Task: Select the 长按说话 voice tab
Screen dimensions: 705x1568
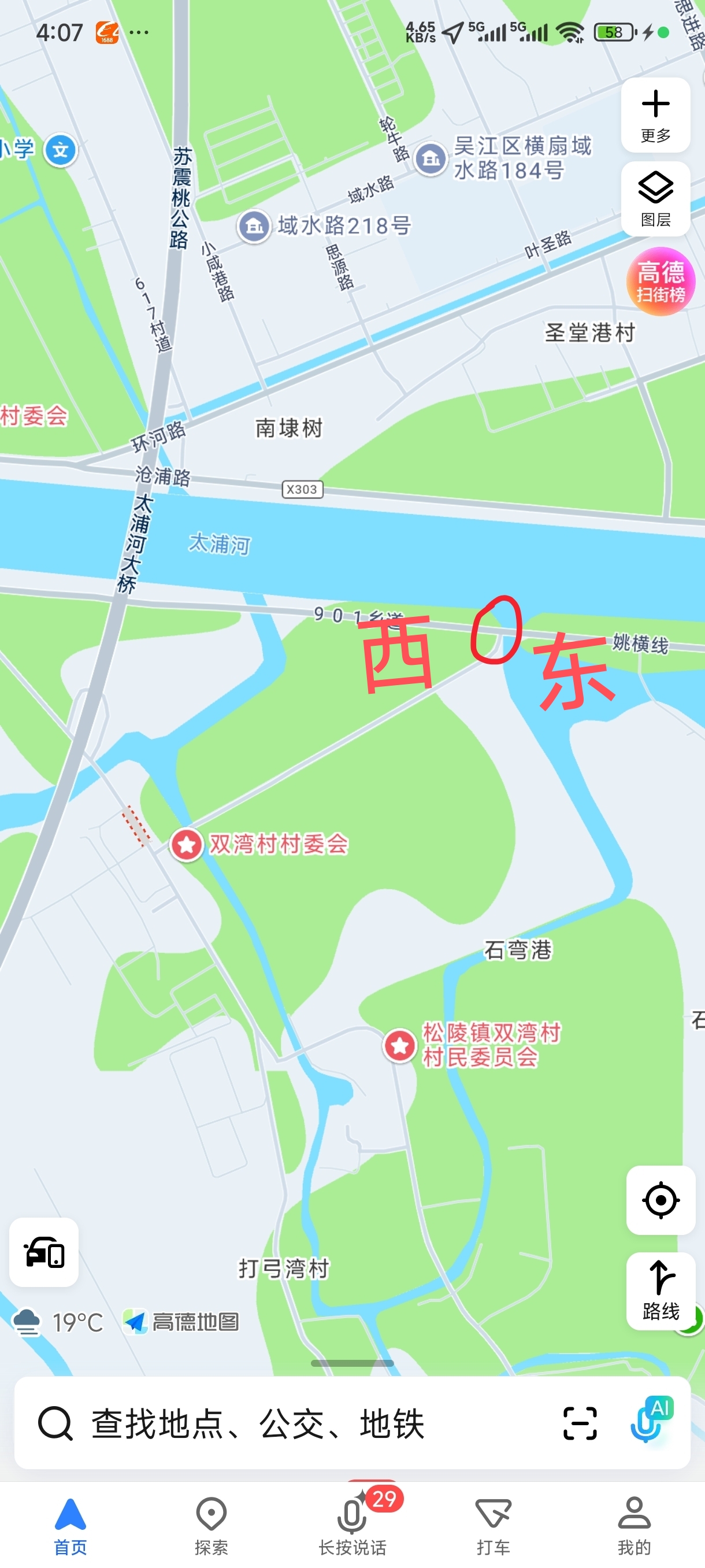Action: click(x=352, y=1525)
